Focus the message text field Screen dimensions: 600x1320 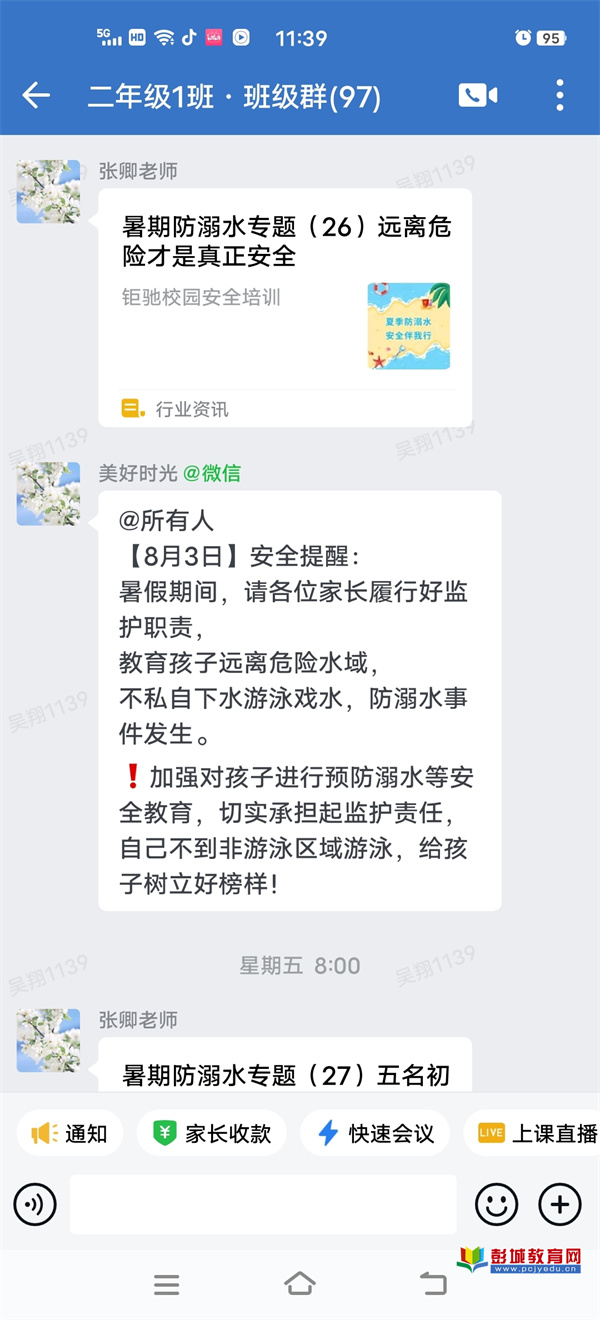click(x=262, y=1204)
